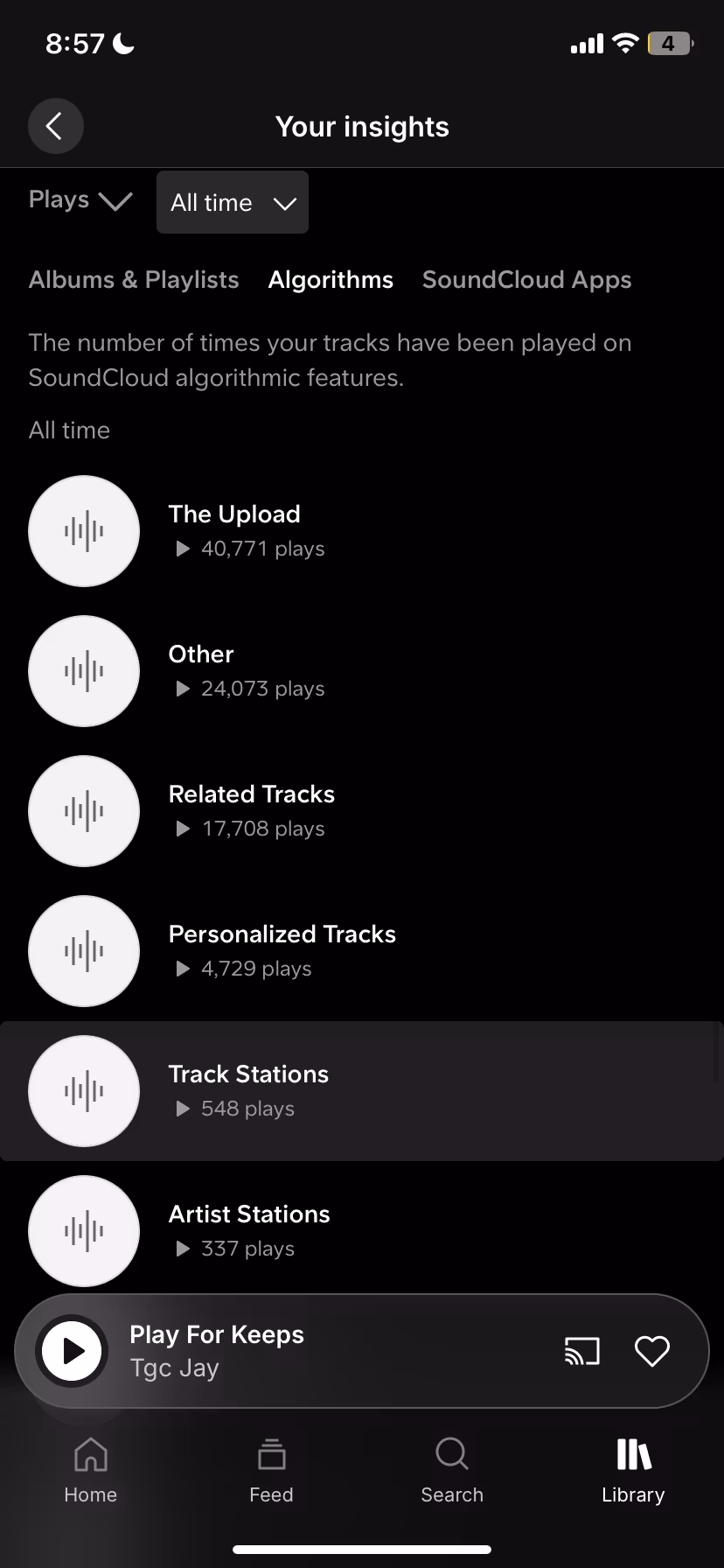Select the Algorithms tab
This screenshot has width=724, height=1568.
pyautogui.click(x=331, y=280)
